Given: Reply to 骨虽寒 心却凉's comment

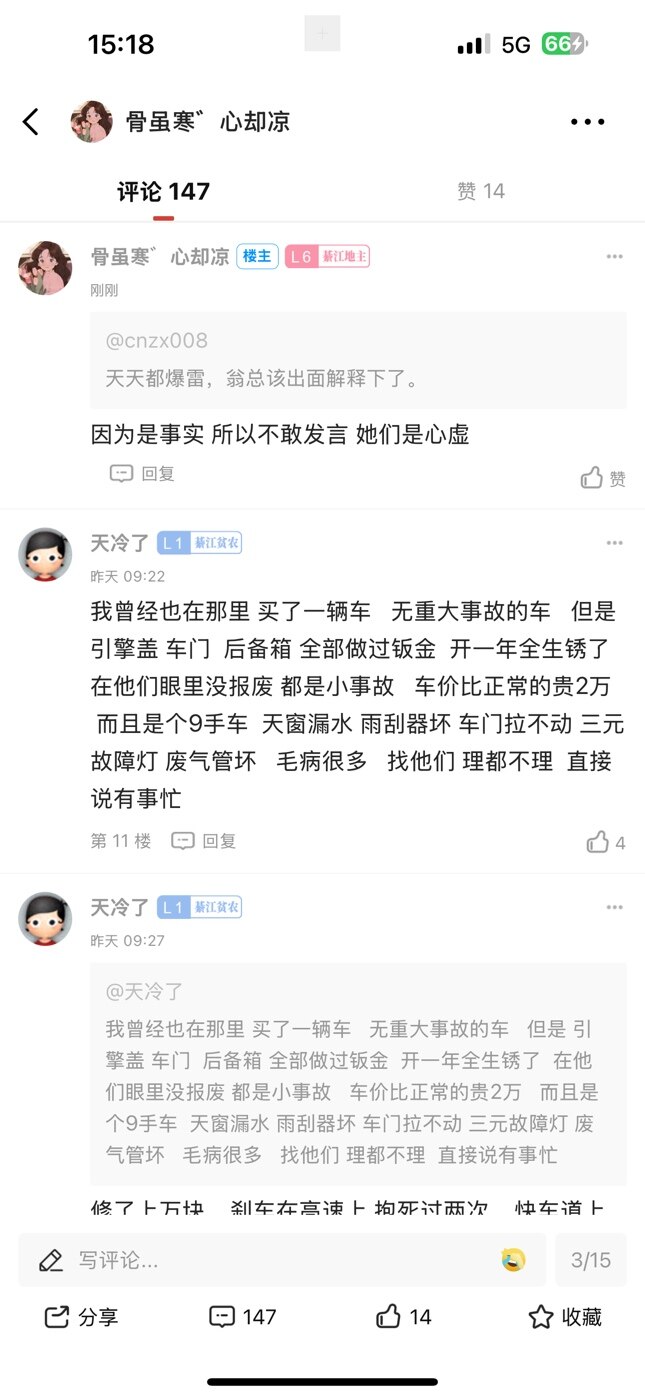Looking at the screenshot, I should point(143,474).
